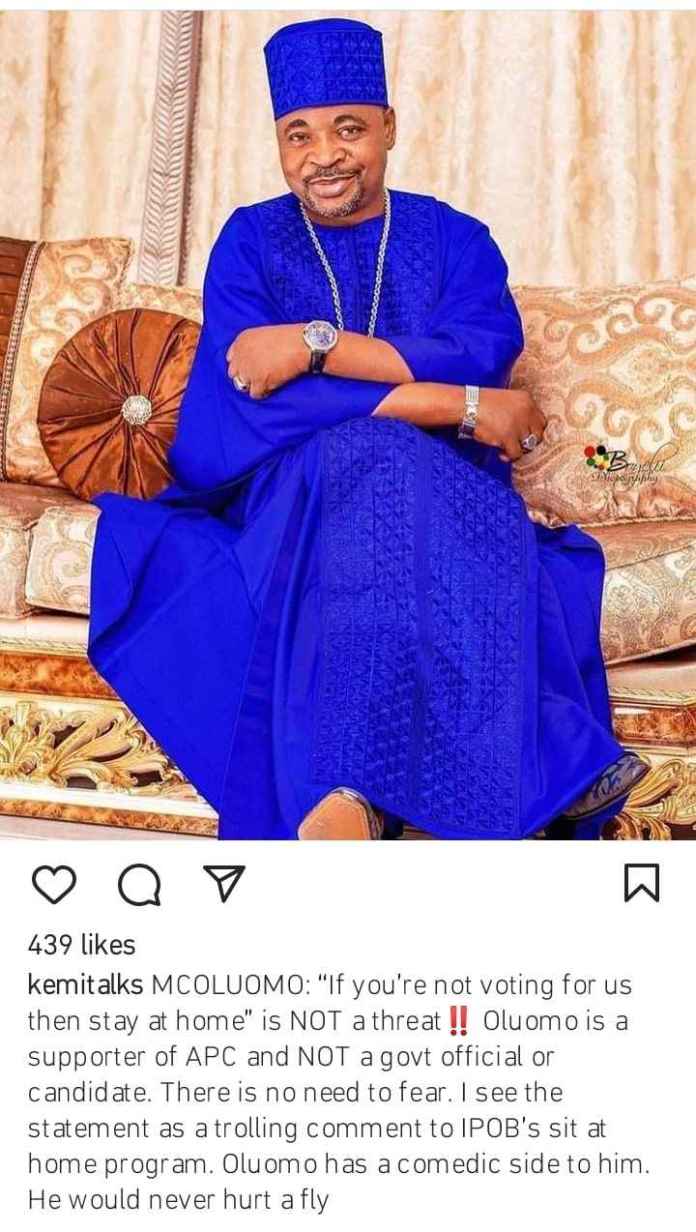Viewport: 696px width, 1232px height.
Task: Like the kemitalks post
Action: pos(54,885)
